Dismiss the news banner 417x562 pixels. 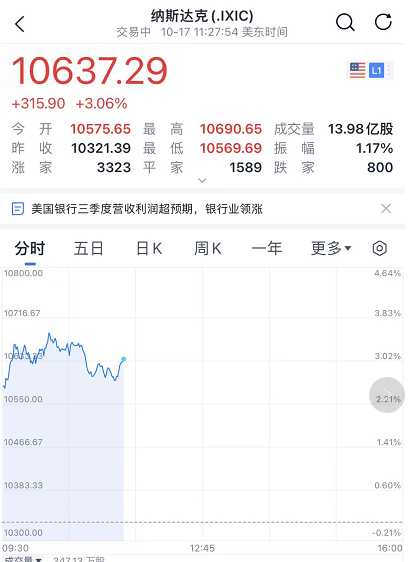tap(386, 209)
